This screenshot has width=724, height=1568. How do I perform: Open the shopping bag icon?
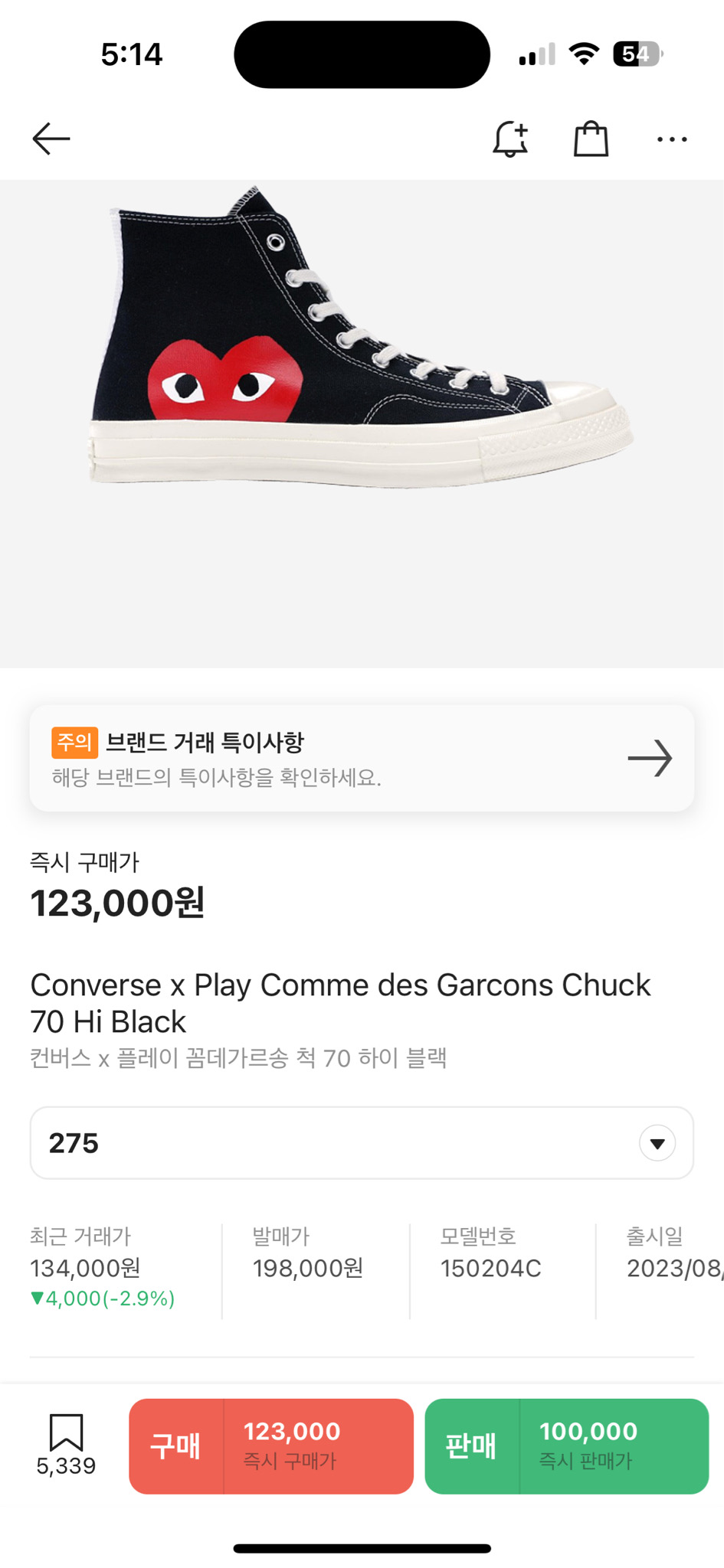[591, 139]
